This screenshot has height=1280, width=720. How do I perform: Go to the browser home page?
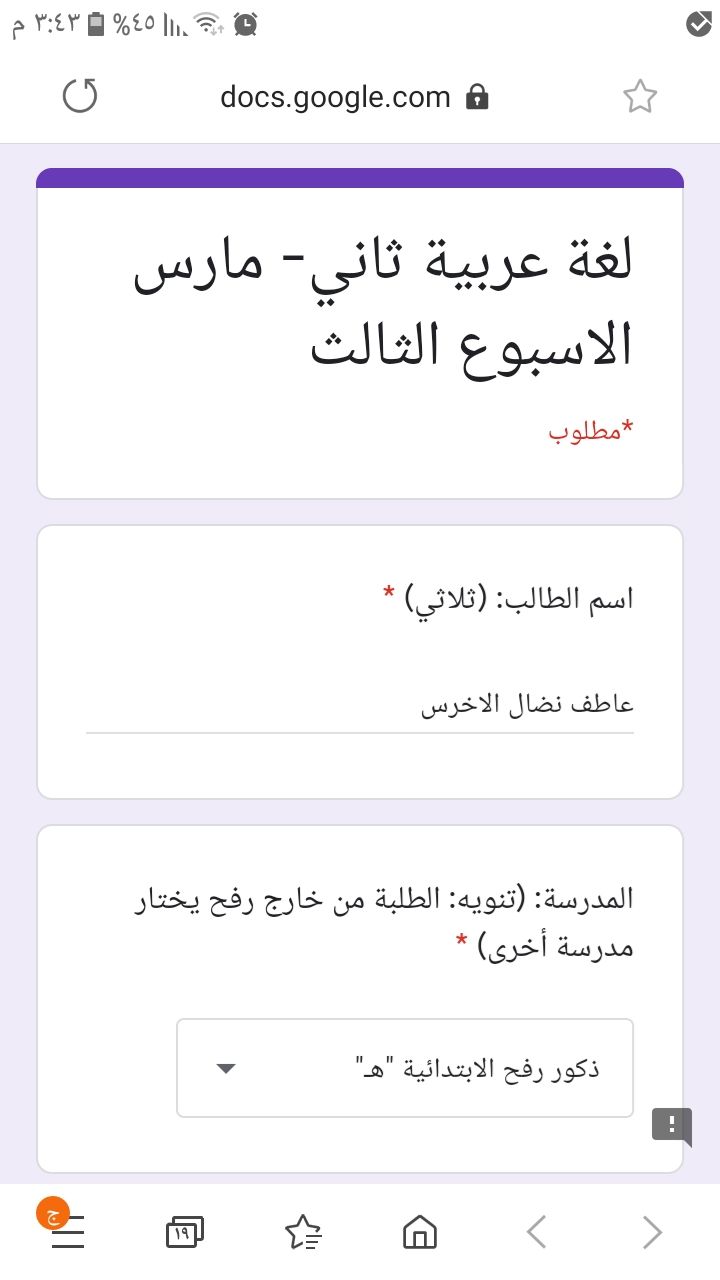point(420,1233)
